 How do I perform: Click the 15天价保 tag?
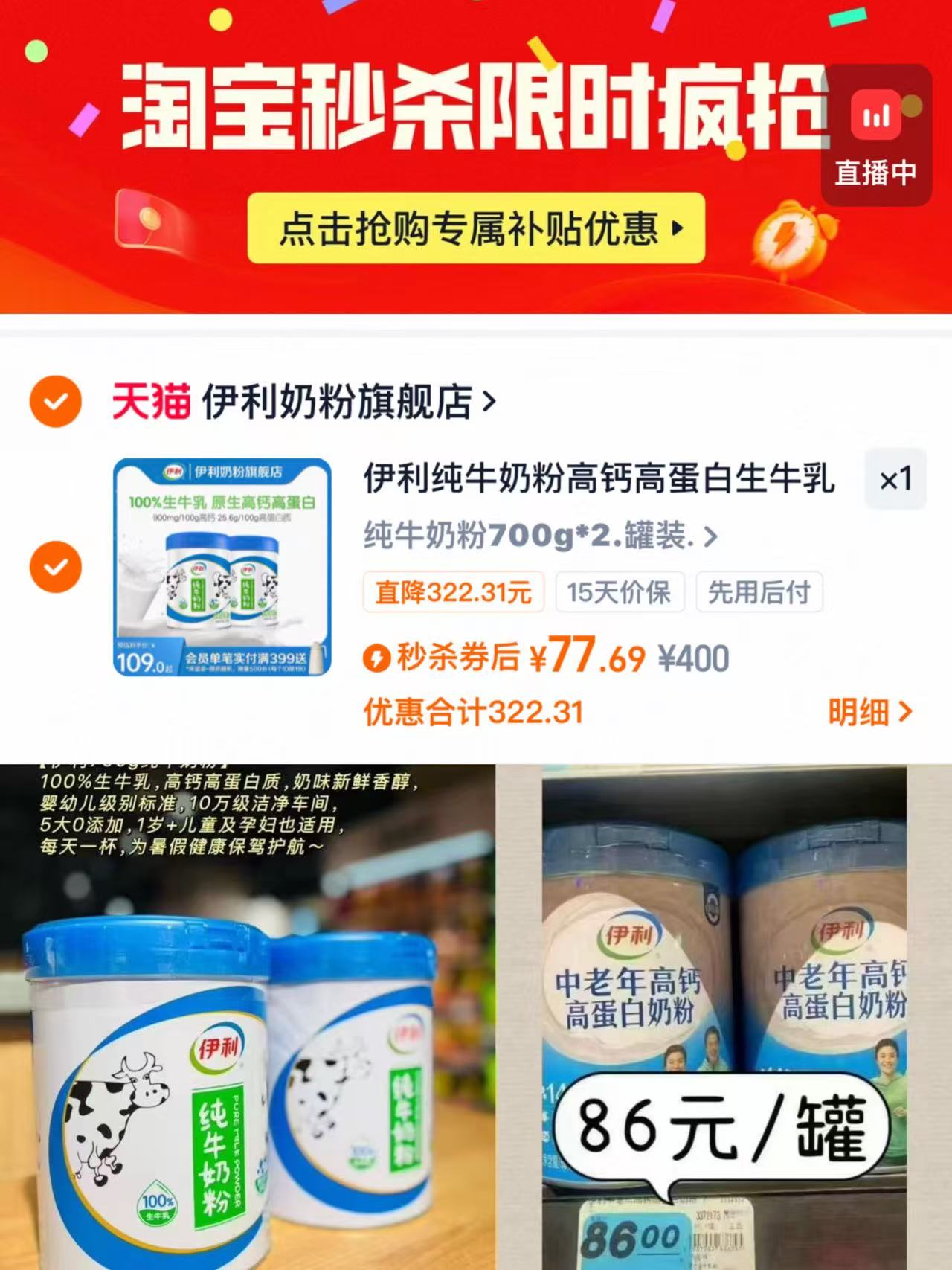click(x=620, y=591)
